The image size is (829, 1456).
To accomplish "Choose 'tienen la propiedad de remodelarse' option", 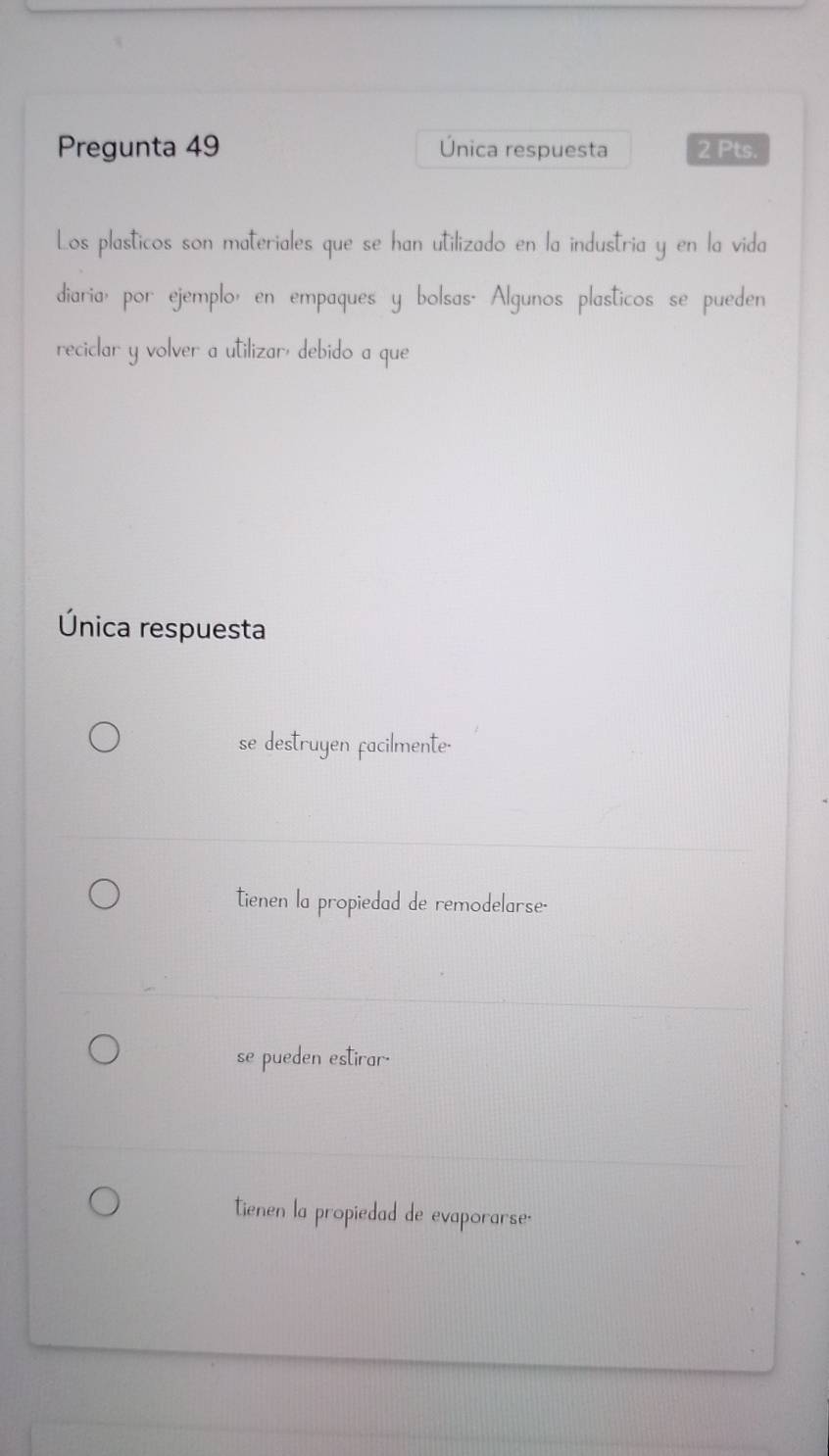I will pyautogui.click(x=106, y=895).
